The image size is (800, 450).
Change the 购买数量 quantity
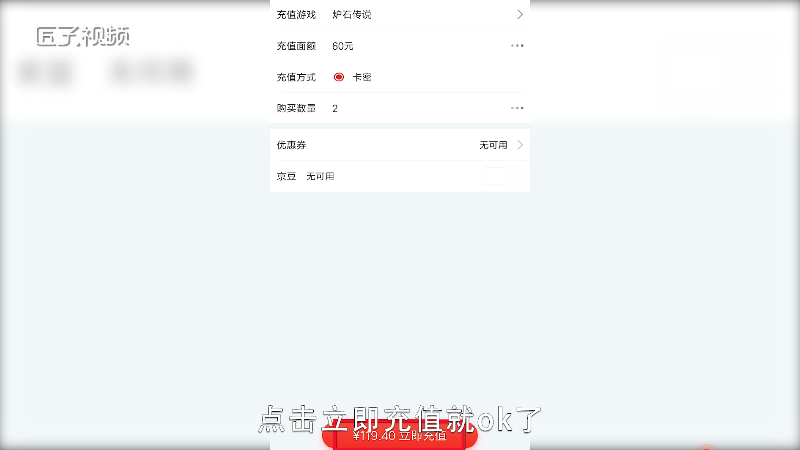pos(517,108)
